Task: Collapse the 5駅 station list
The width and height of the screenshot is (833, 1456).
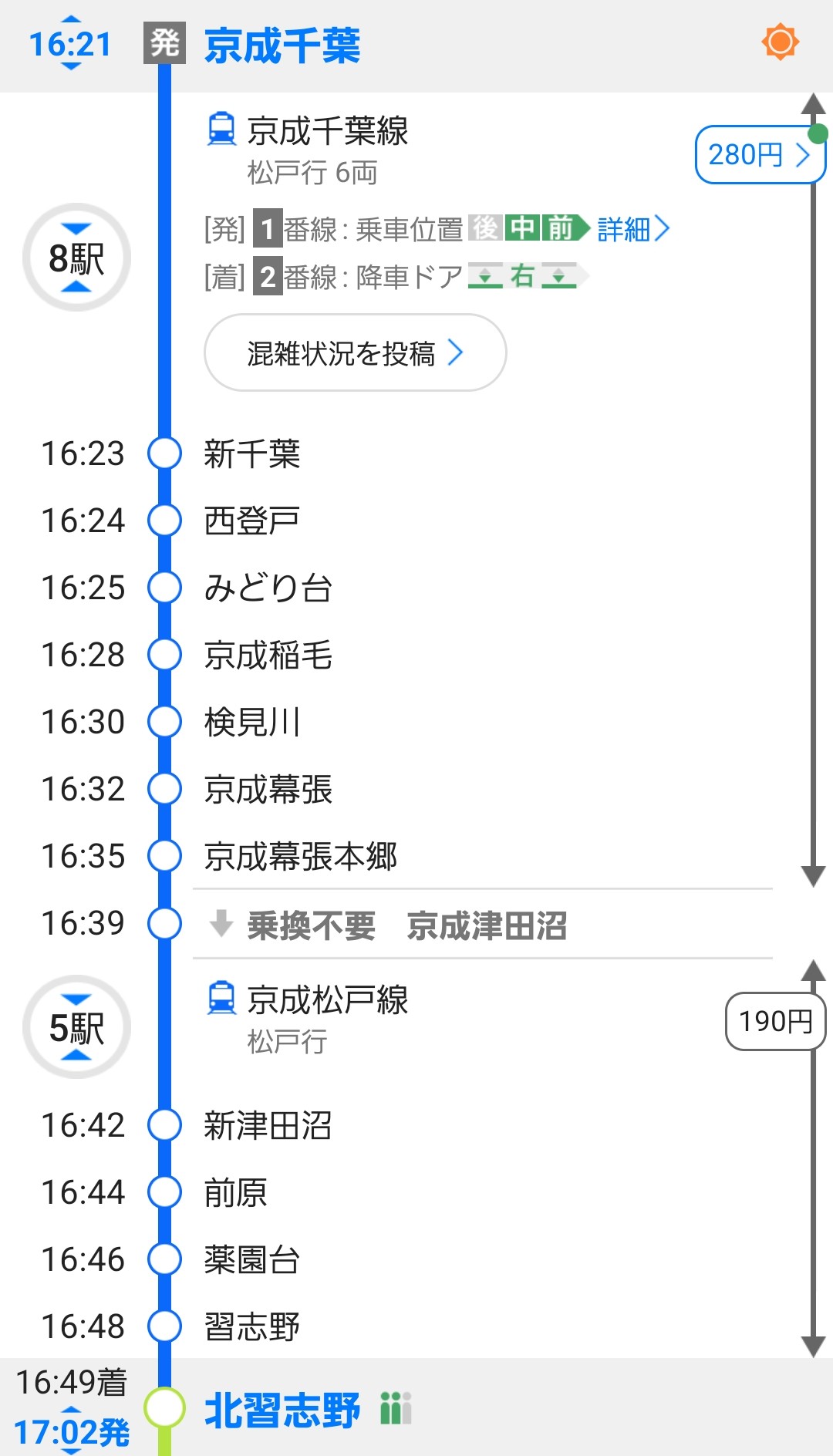Action: [x=76, y=1027]
